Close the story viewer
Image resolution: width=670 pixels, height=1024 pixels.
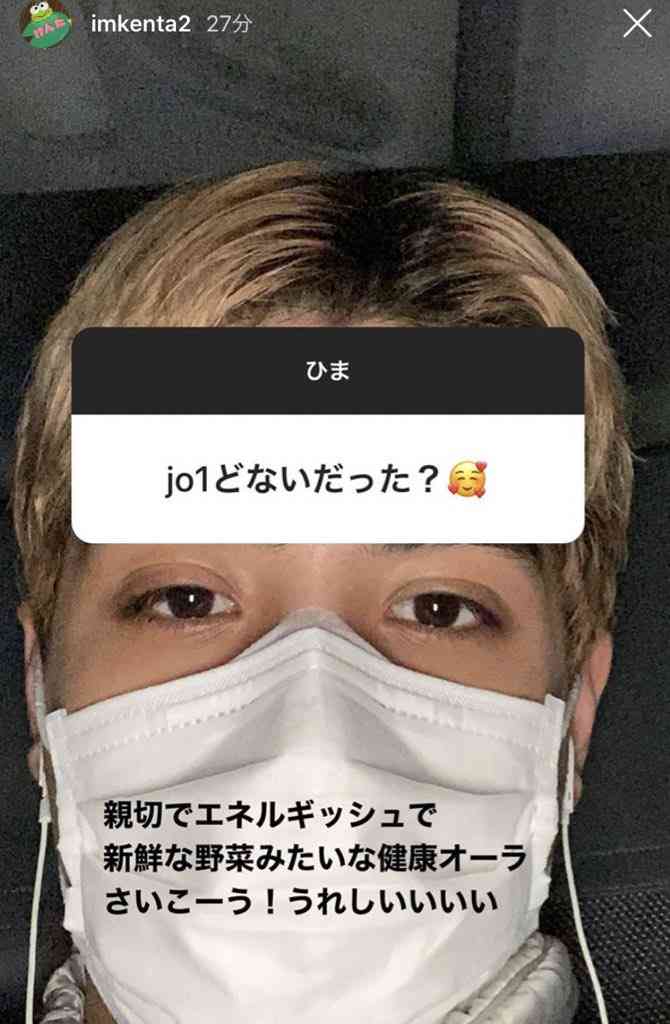coord(637,24)
